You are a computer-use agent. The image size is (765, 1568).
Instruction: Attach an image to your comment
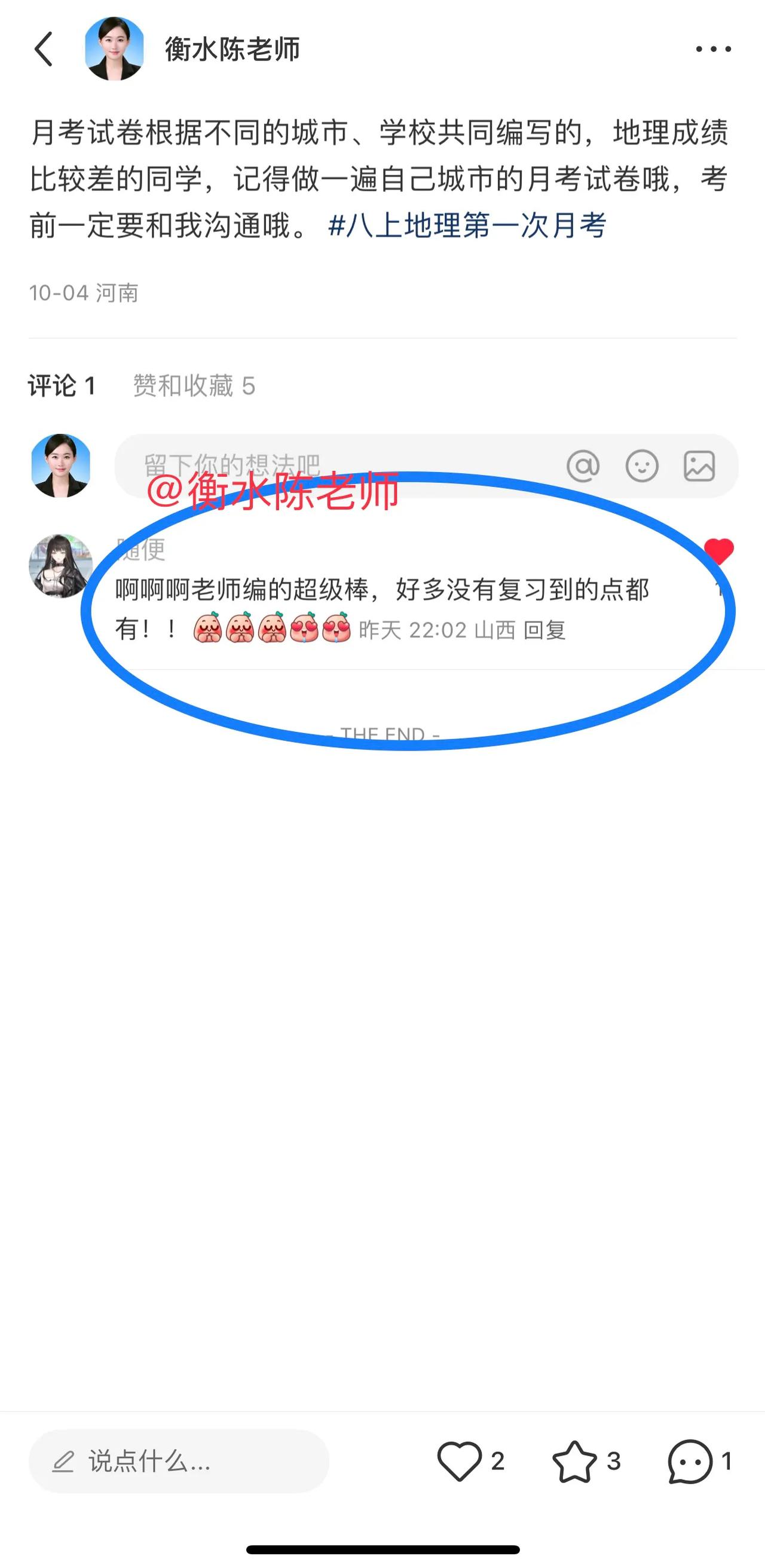click(x=701, y=465)
